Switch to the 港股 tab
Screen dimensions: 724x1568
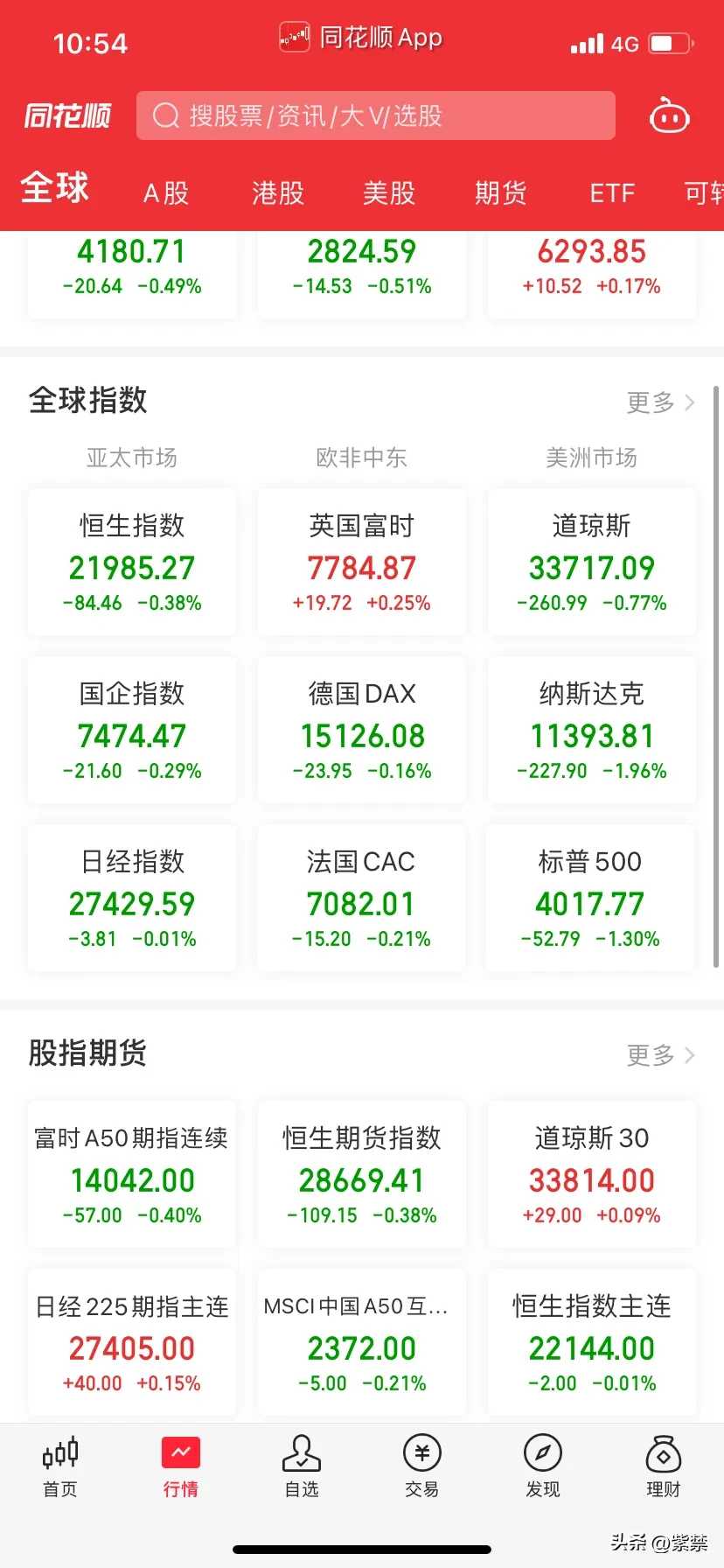(x=278, y=192)
